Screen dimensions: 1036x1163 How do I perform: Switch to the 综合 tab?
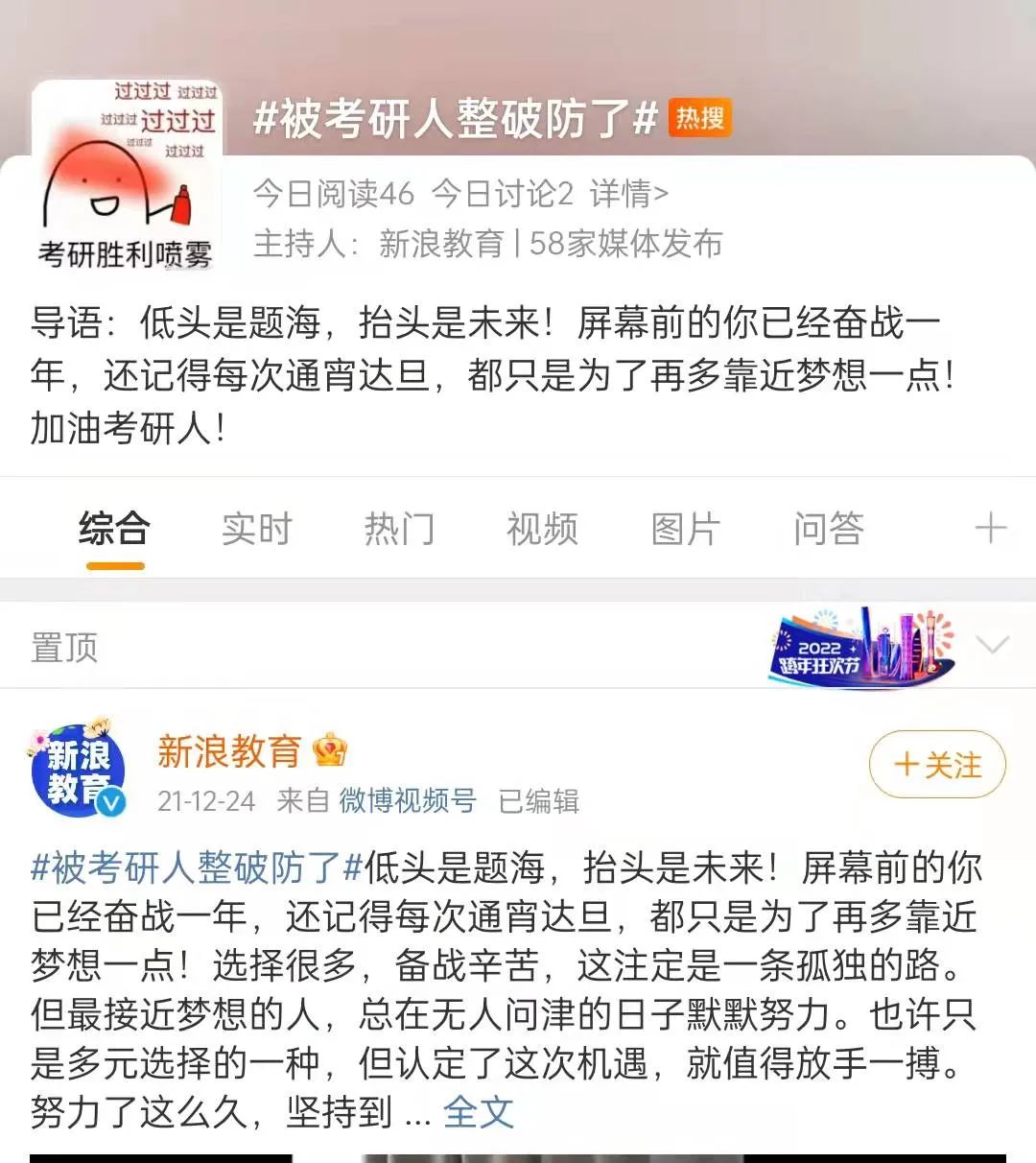tap(114, 529)
